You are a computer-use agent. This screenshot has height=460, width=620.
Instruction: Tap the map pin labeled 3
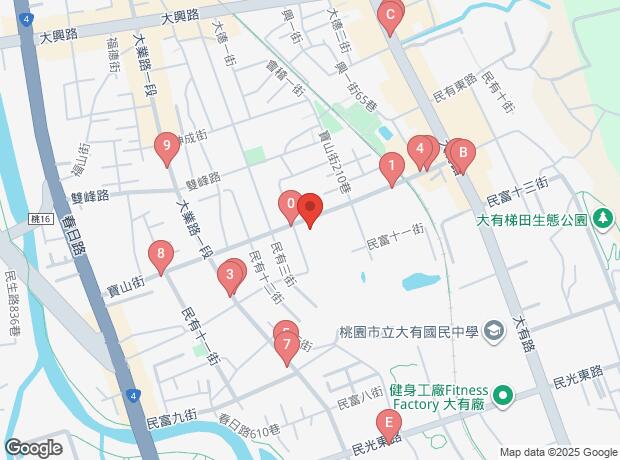tap(231, 275)
